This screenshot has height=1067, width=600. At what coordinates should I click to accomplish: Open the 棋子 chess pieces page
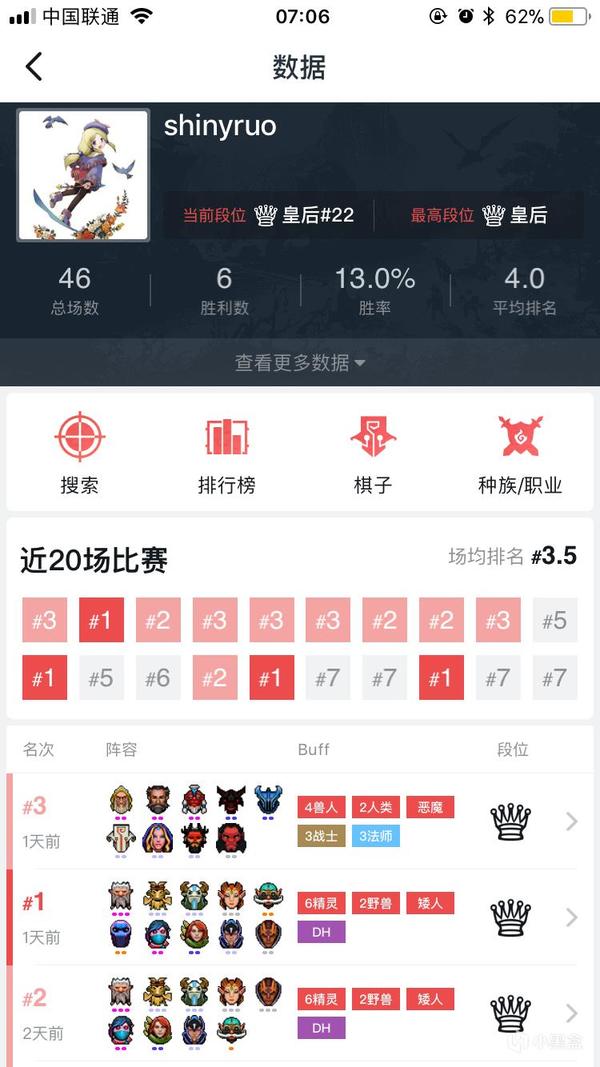(x=372, y=452)
